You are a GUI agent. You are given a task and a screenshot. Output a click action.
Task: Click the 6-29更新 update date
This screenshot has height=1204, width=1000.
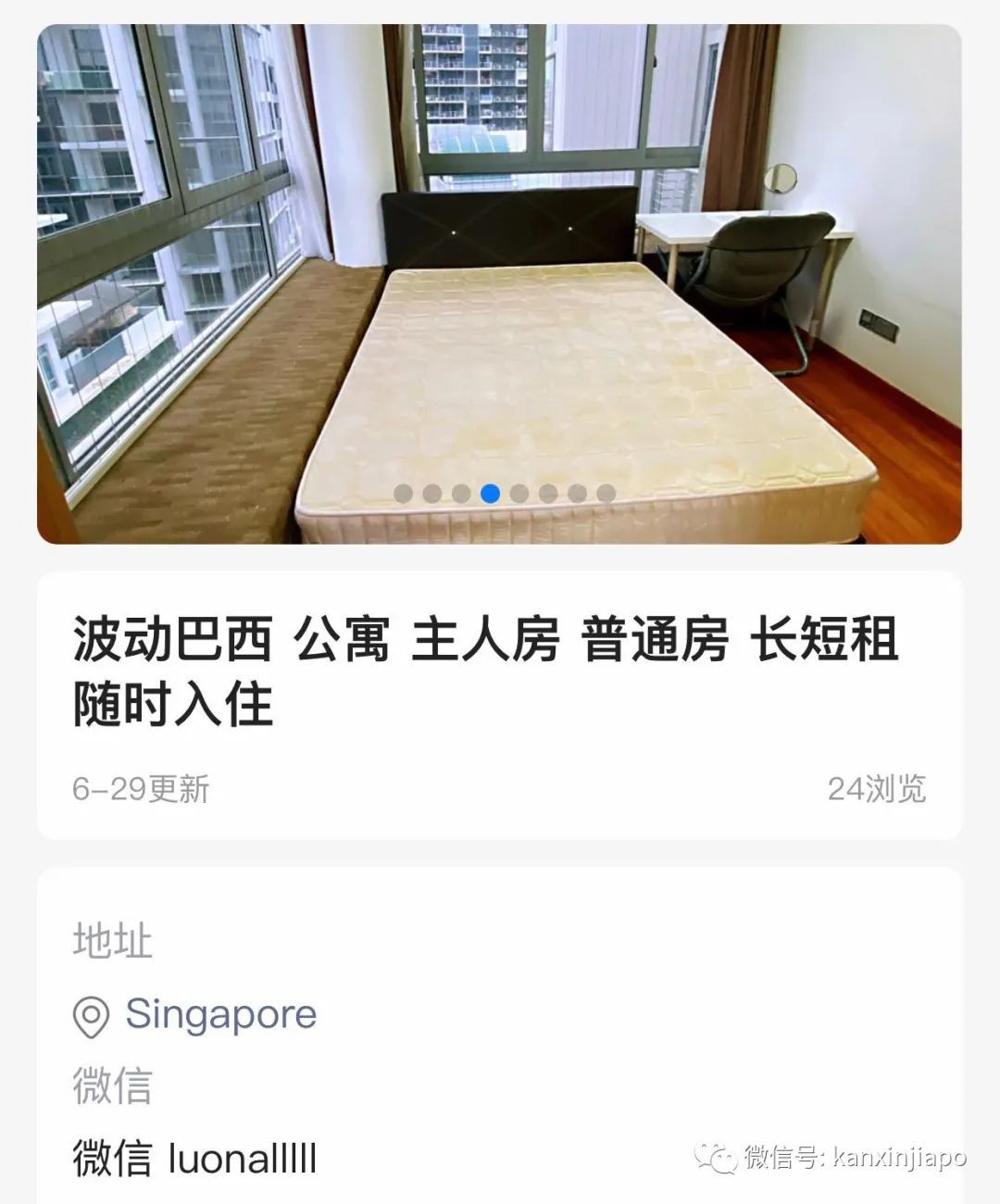pyautogui.click(x=144, y=789)
